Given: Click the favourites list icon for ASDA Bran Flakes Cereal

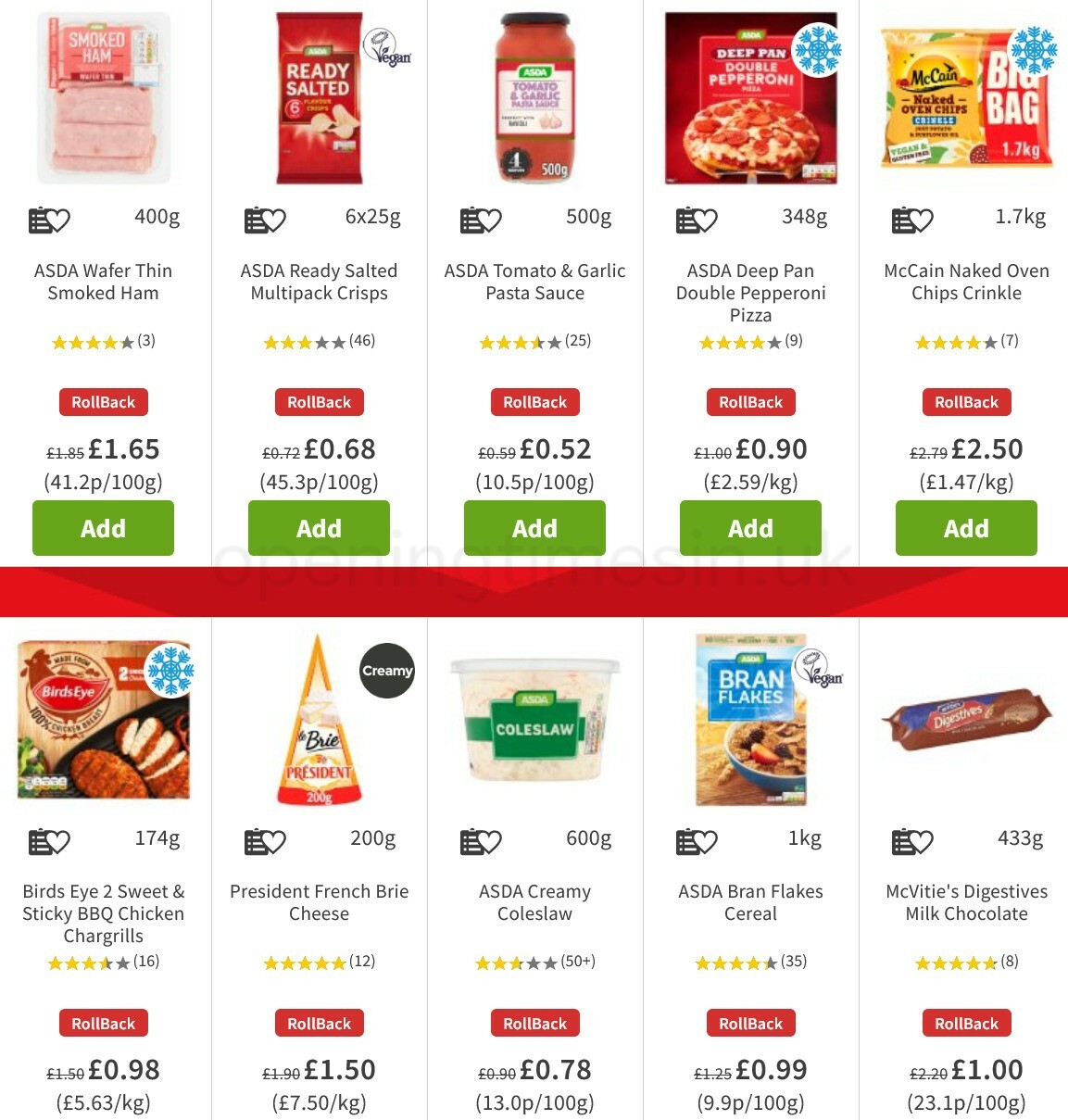Looking at the screenshot, I should tap(695, 841).
